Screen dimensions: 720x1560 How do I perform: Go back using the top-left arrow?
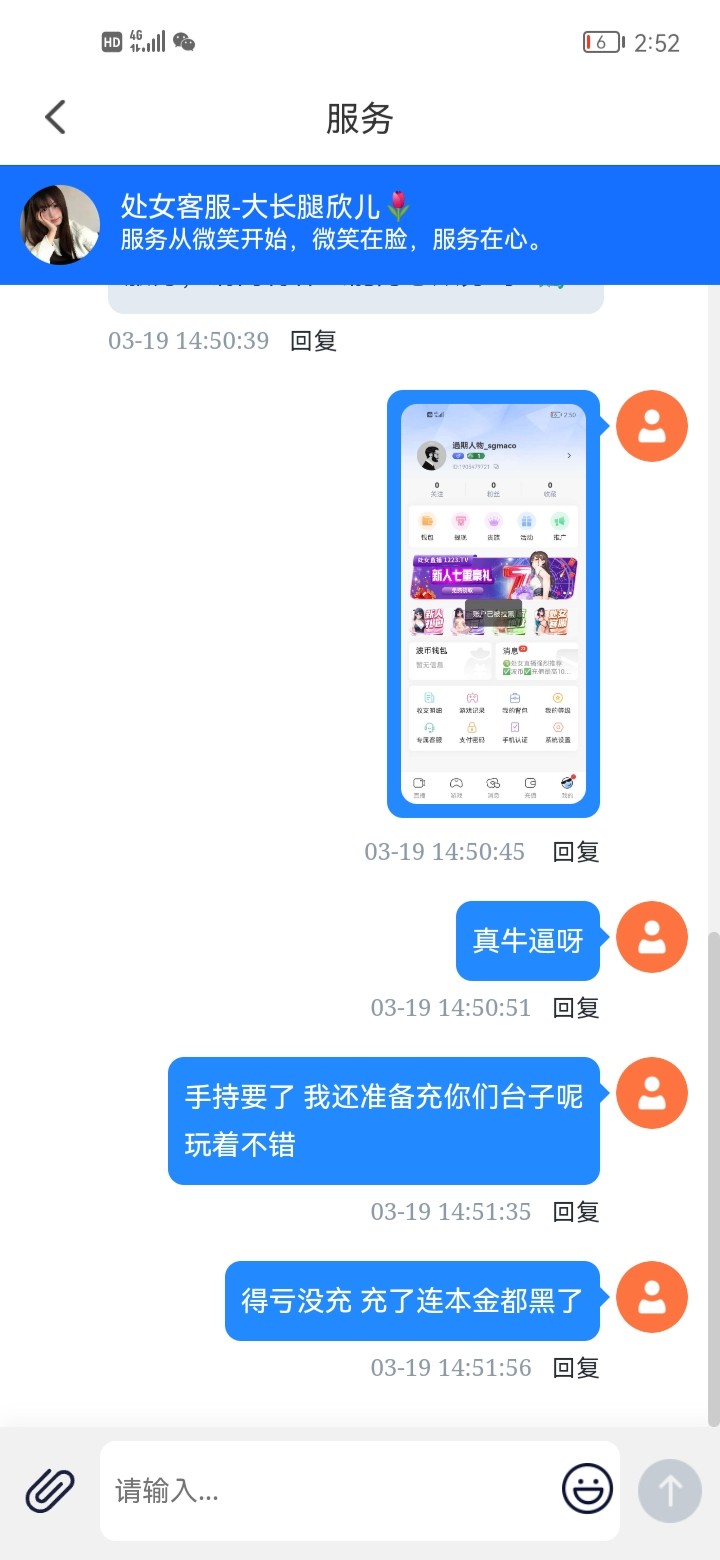pyautogui.click(x=56, y=117)
